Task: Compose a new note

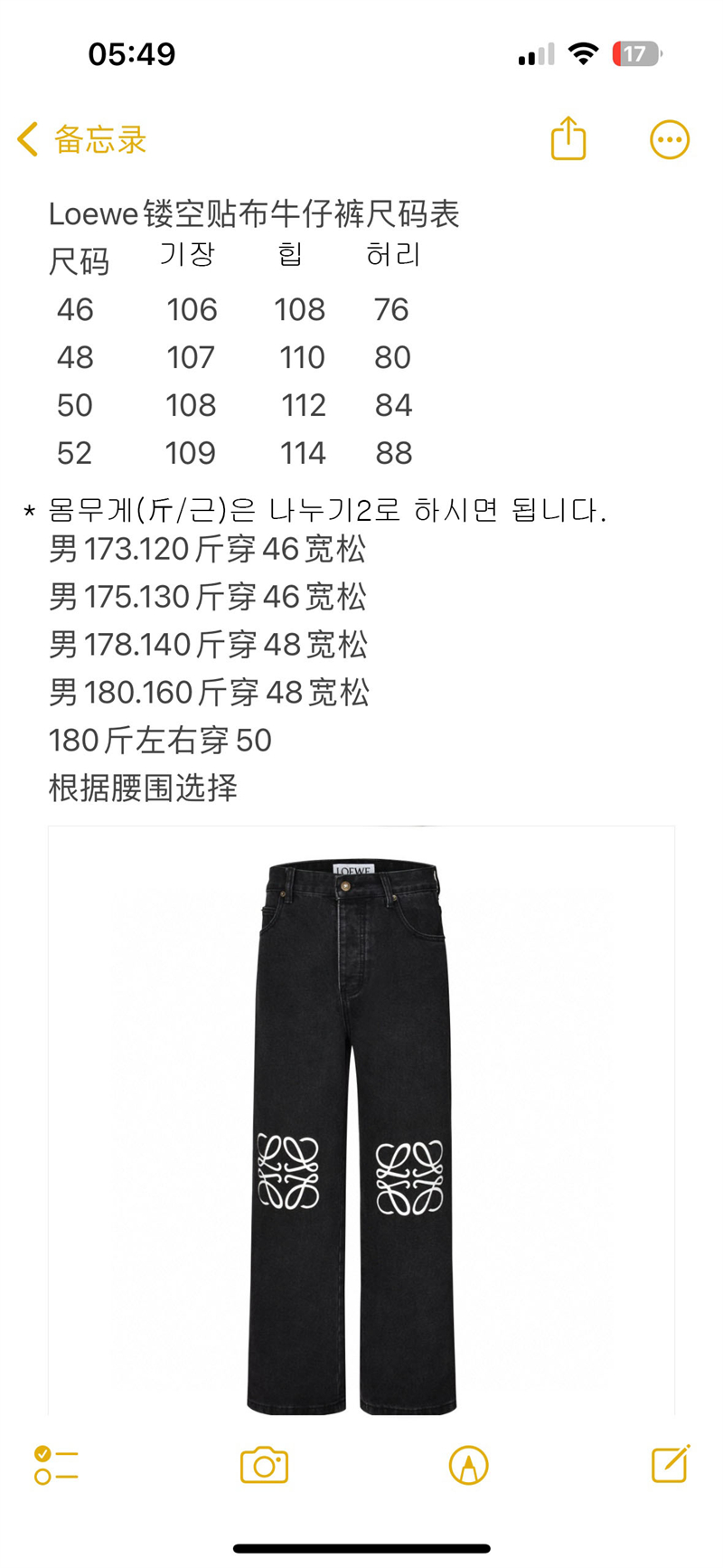Action: (x=671, y=1464)
